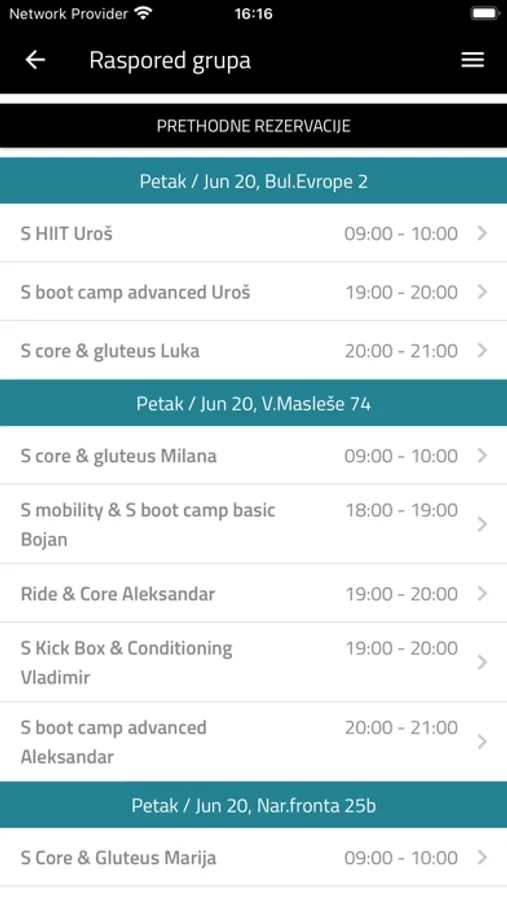Image resolution: width=507 pixels, height=900 pixels.
Task: Open Prethodne rezervacije
Action: 253,126
